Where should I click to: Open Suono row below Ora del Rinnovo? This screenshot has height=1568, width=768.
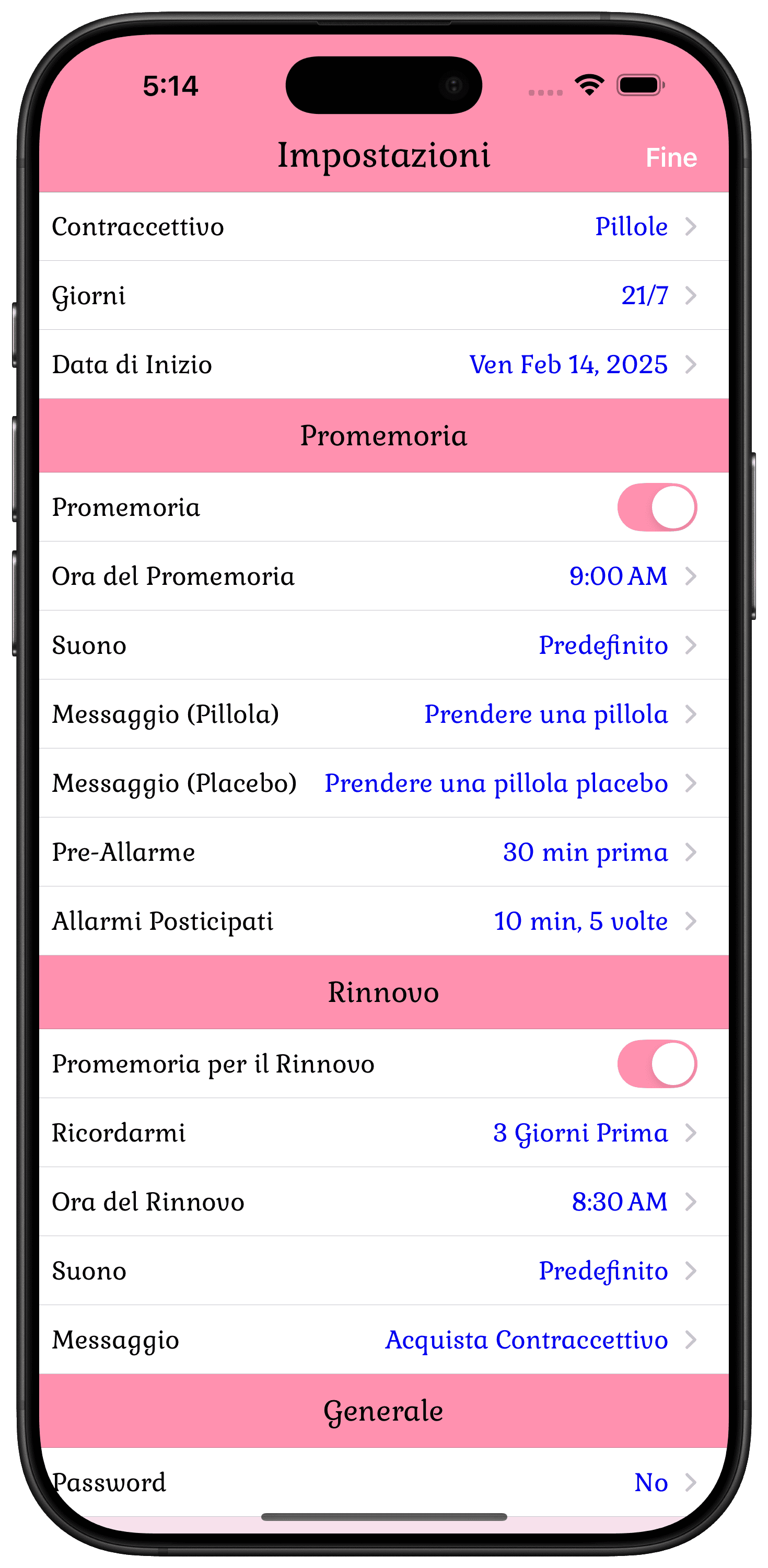pyautogui.click(x=383, y=1271)
